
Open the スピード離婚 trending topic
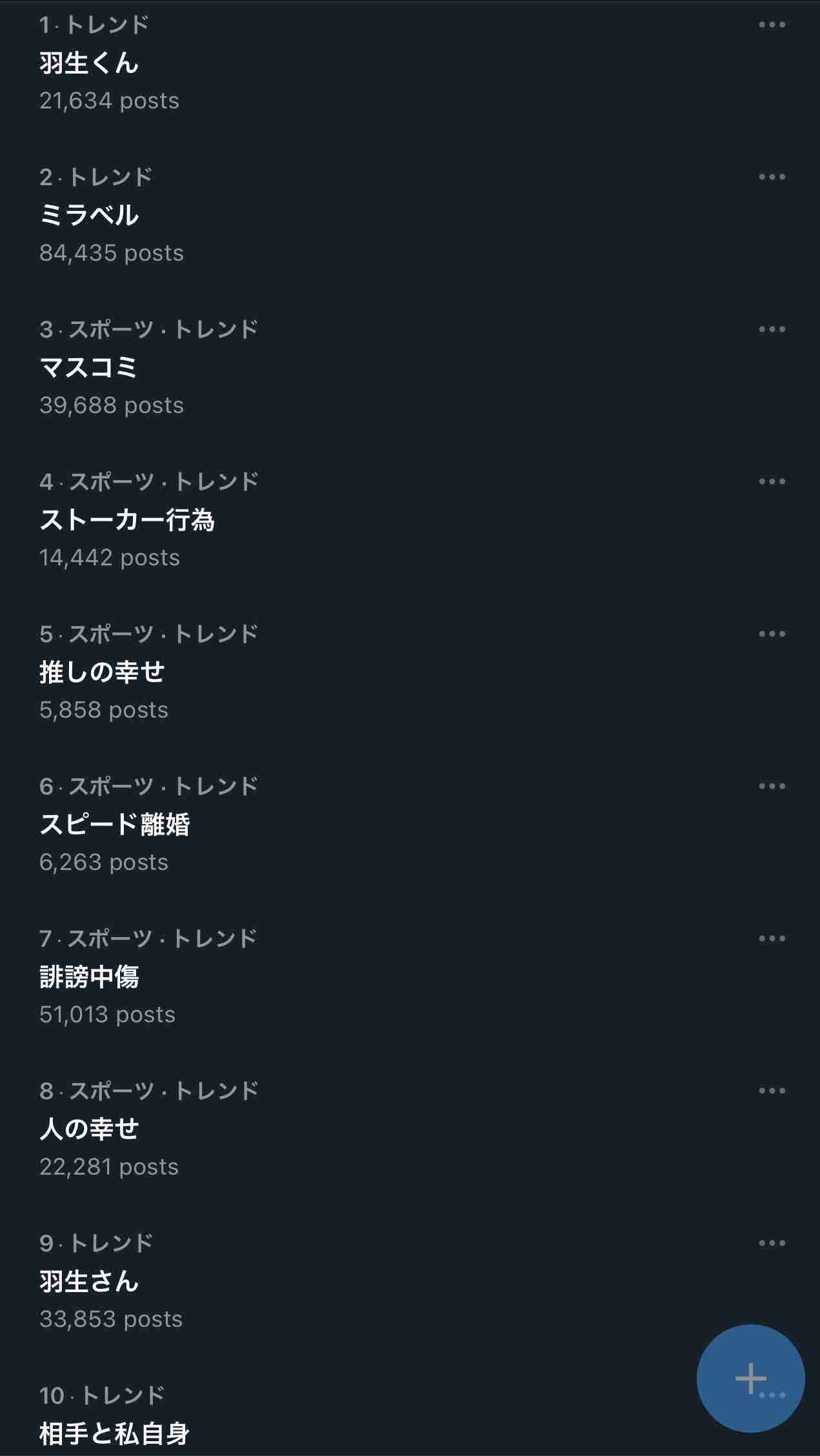pos(114,824)
